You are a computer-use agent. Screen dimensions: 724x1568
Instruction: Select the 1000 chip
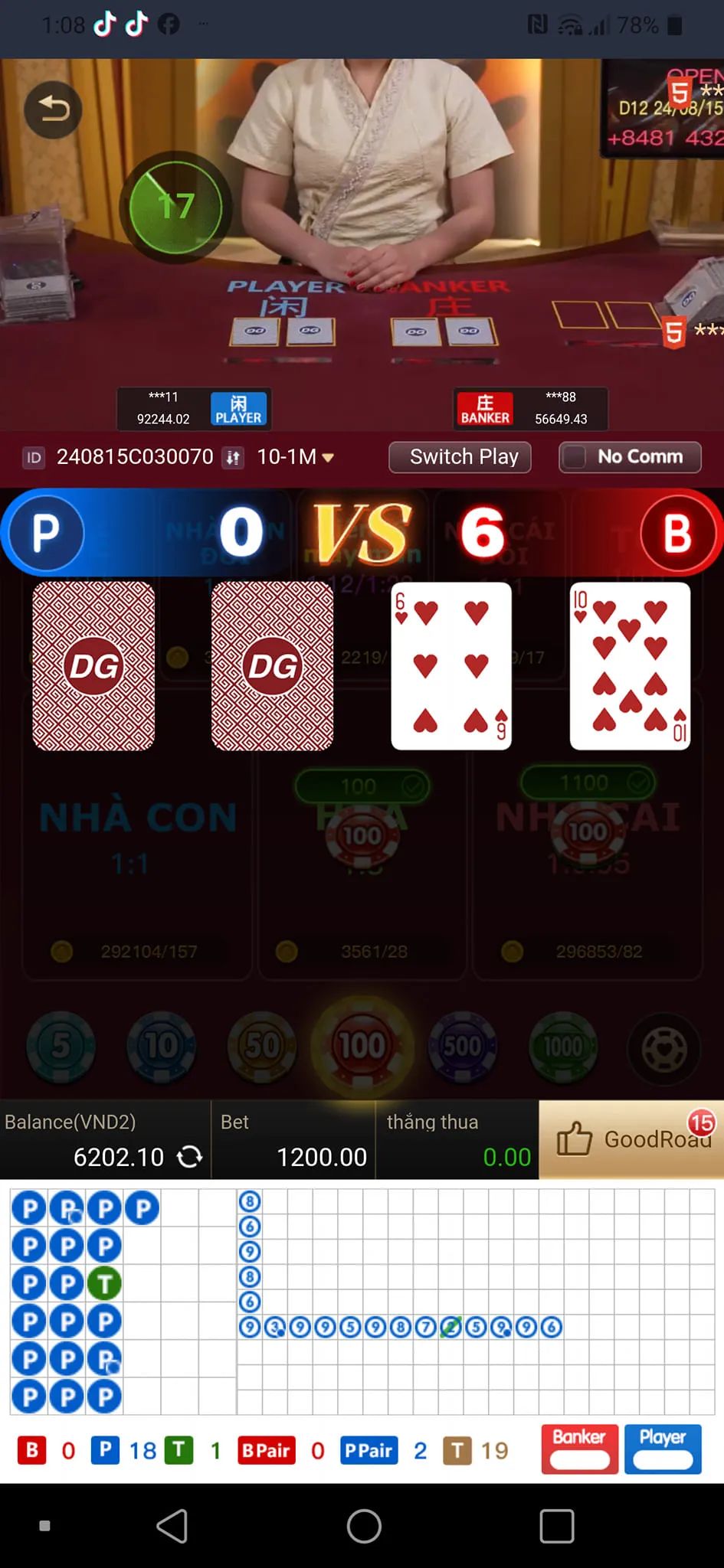click(x=564, y=1046)
